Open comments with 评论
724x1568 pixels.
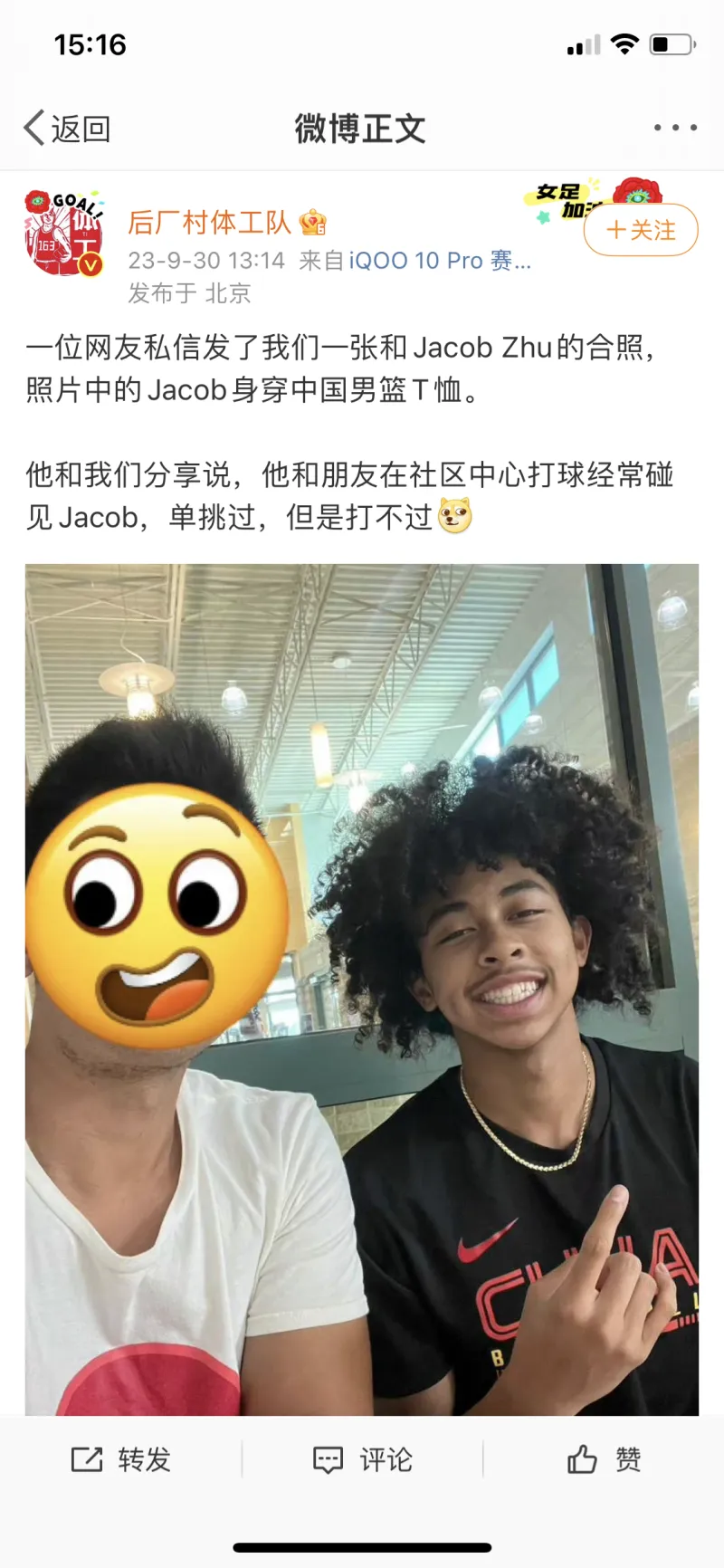click(363, 1459)
